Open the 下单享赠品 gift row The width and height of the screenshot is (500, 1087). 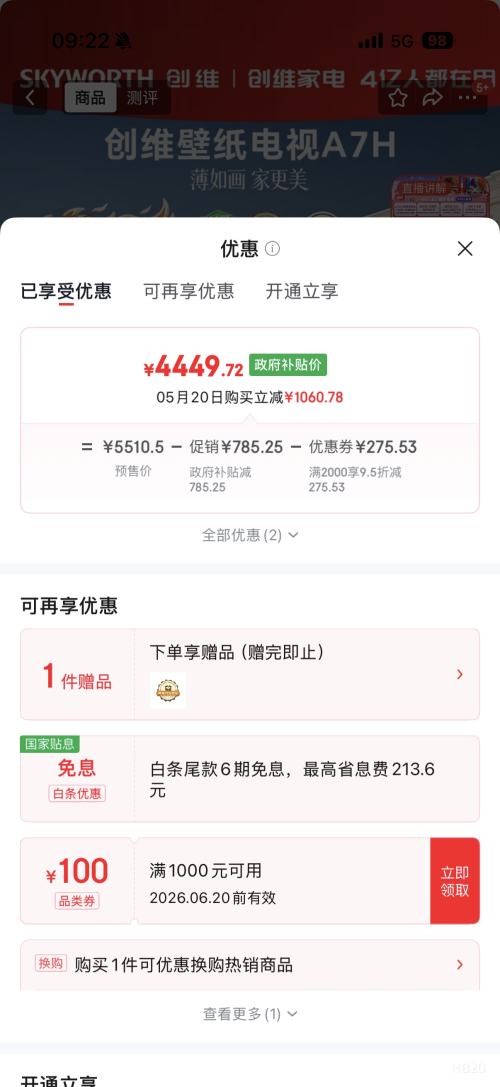pos(250,675)
